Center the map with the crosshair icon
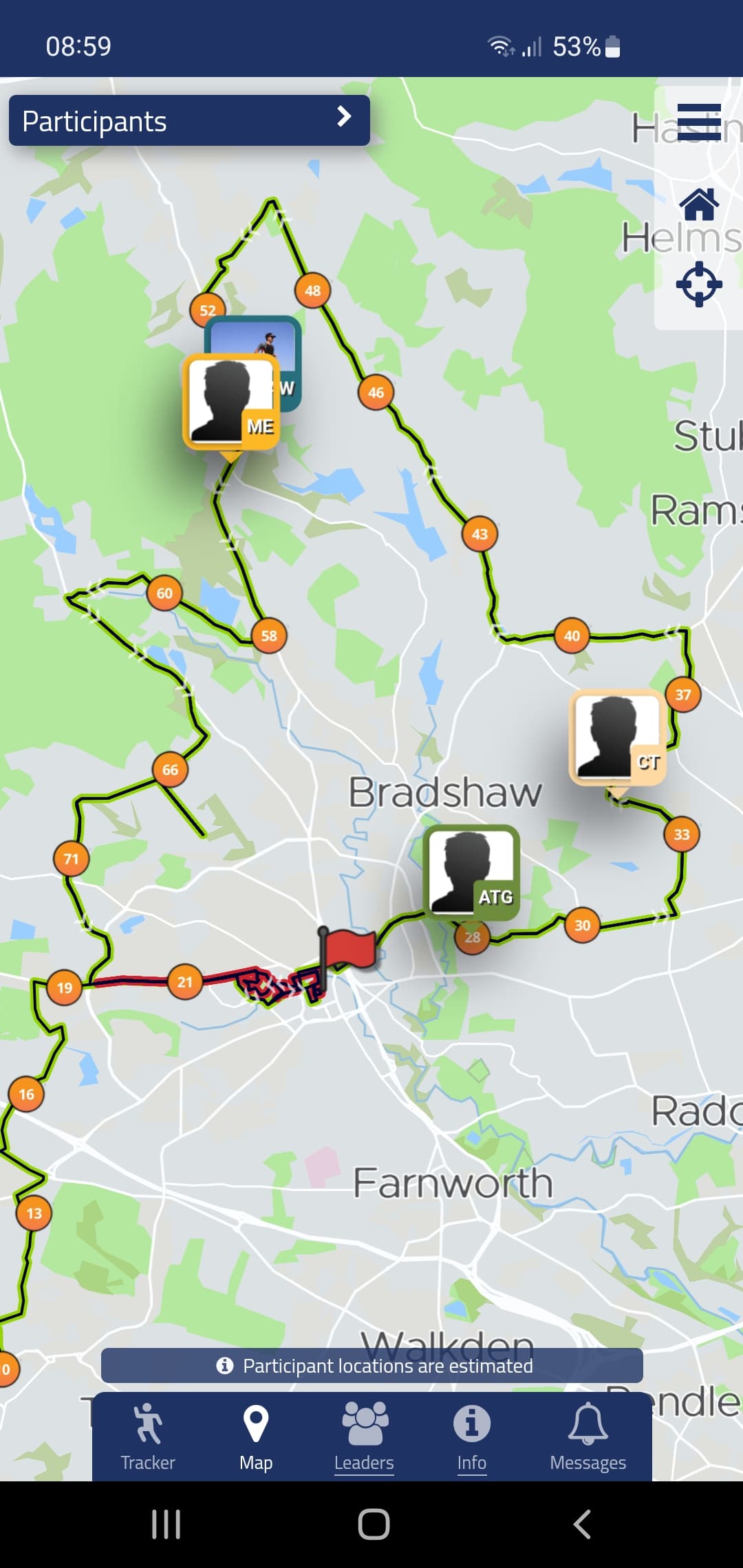The width and height of the screenshot is (743, 1568). (x=699, y=283)
